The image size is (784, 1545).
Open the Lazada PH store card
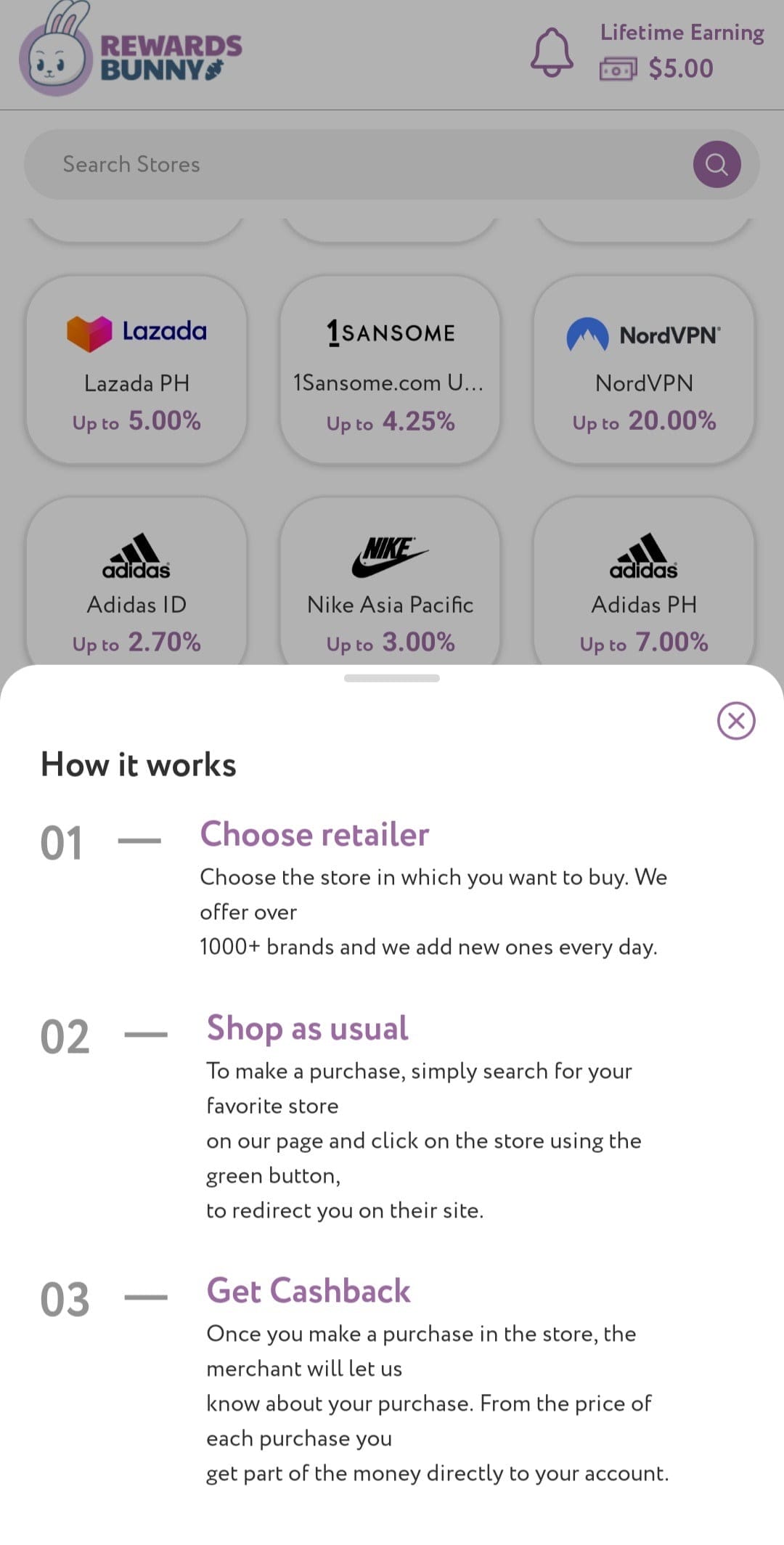tap(137, 370)
